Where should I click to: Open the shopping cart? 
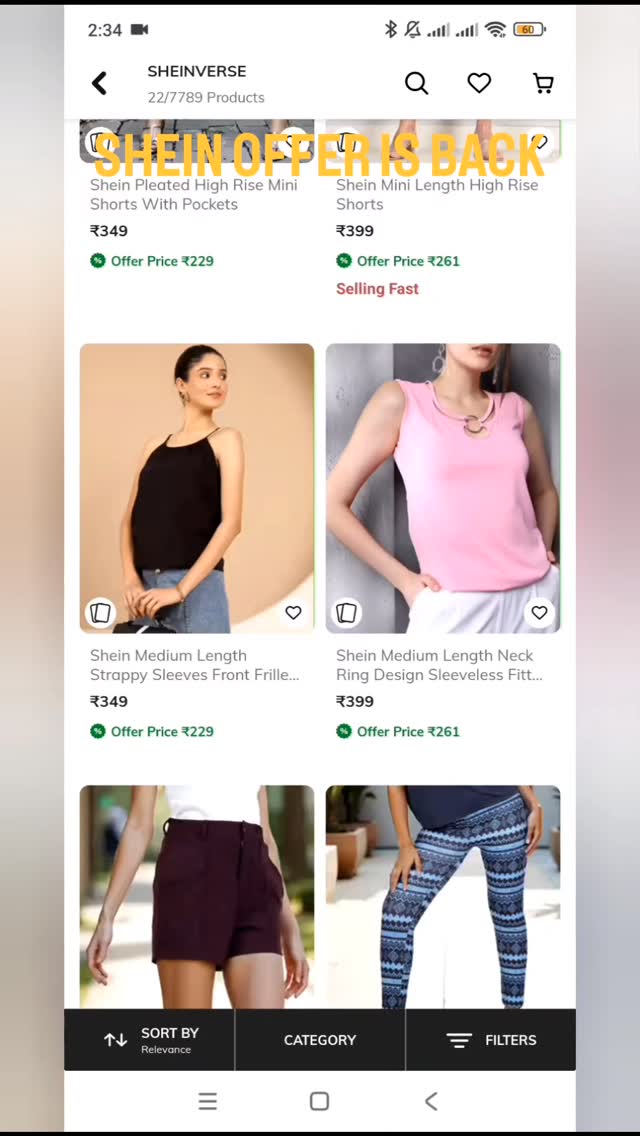tap(543, 83)
